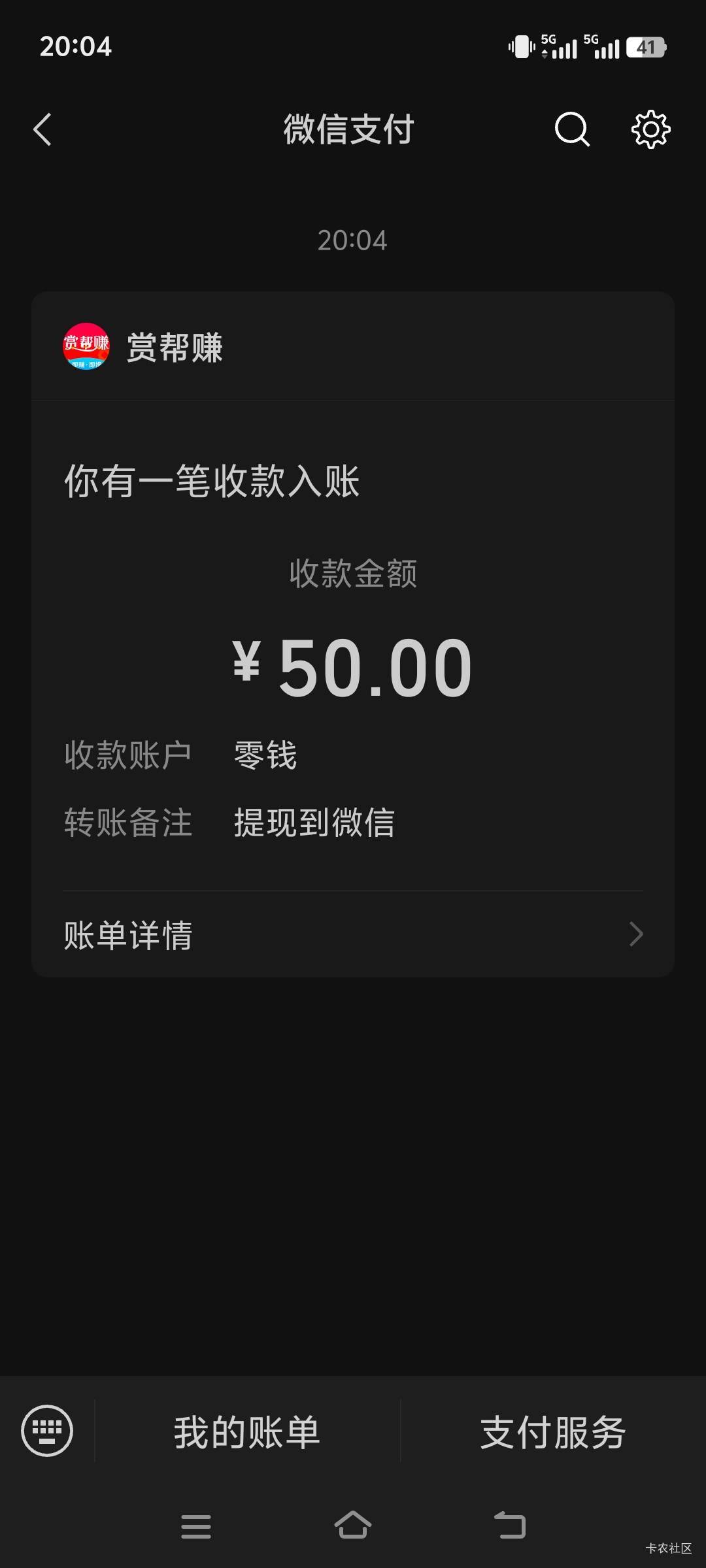Open the settings gear icon

pos(650,129)
